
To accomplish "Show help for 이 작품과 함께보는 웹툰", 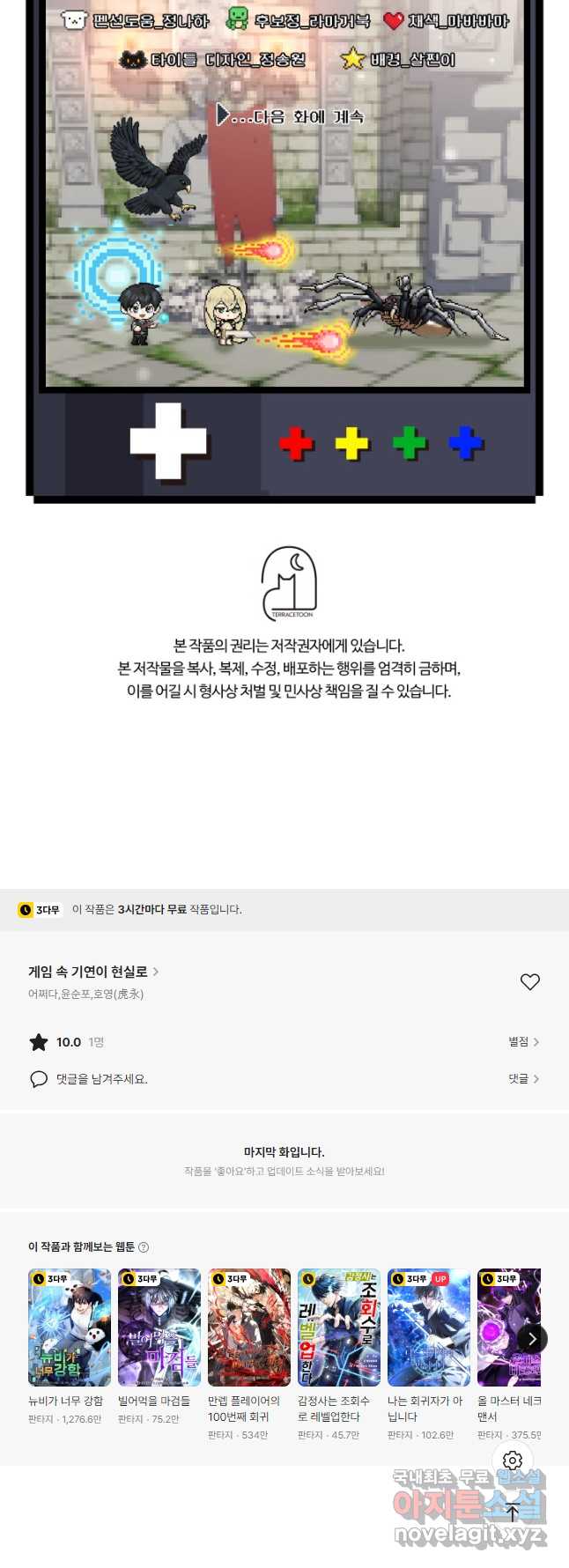I will [x=144, y=1247].
